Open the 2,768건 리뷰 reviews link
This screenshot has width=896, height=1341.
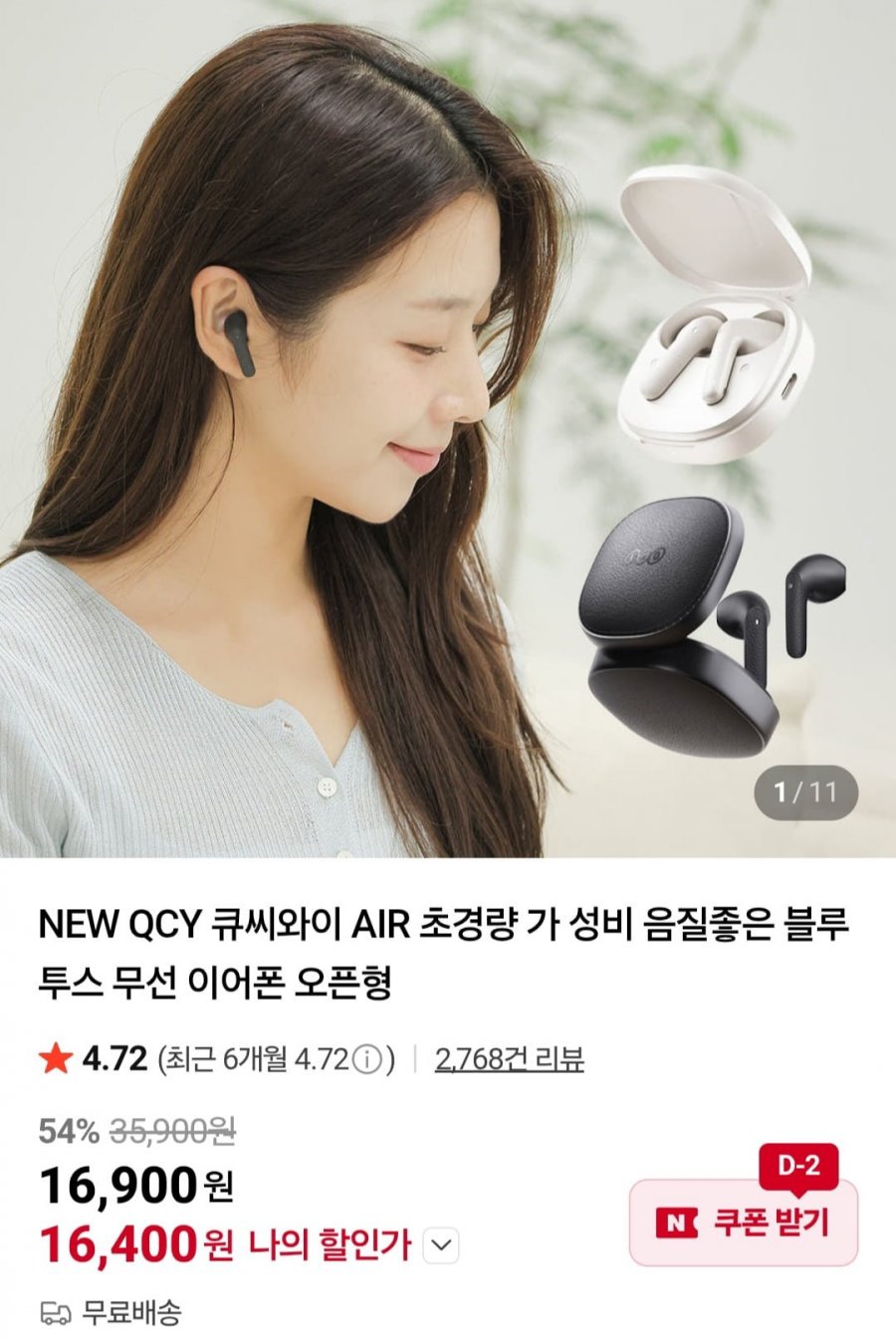point(509,1058)
